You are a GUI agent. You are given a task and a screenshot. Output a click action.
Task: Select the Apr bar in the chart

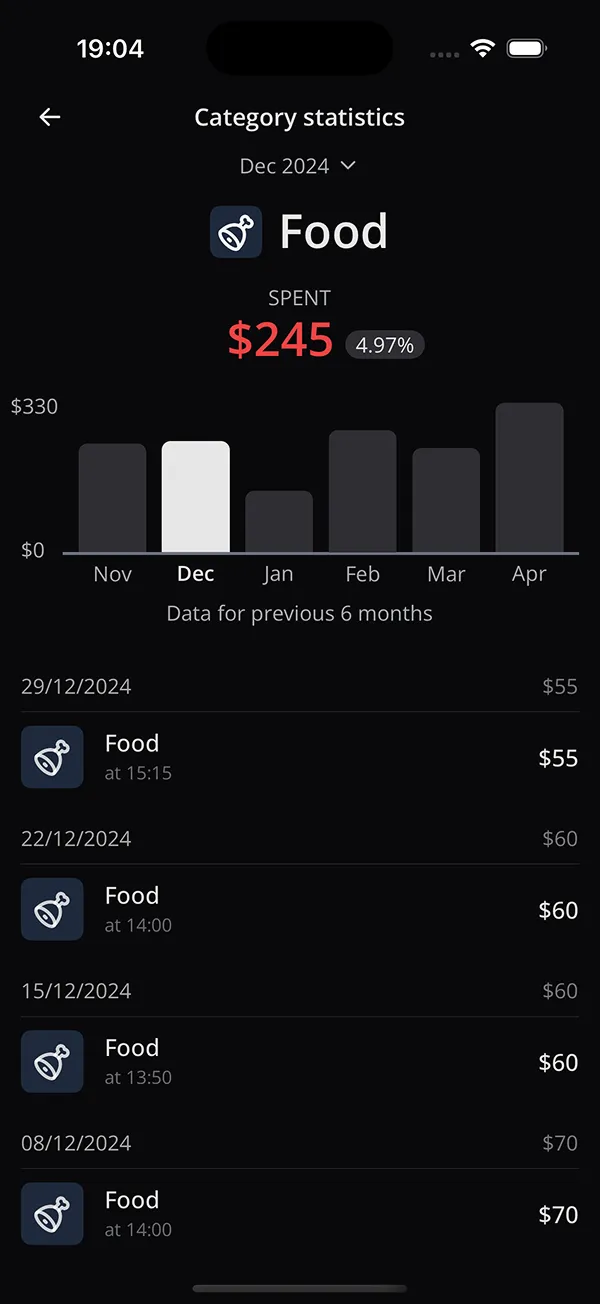pos(529,478)
